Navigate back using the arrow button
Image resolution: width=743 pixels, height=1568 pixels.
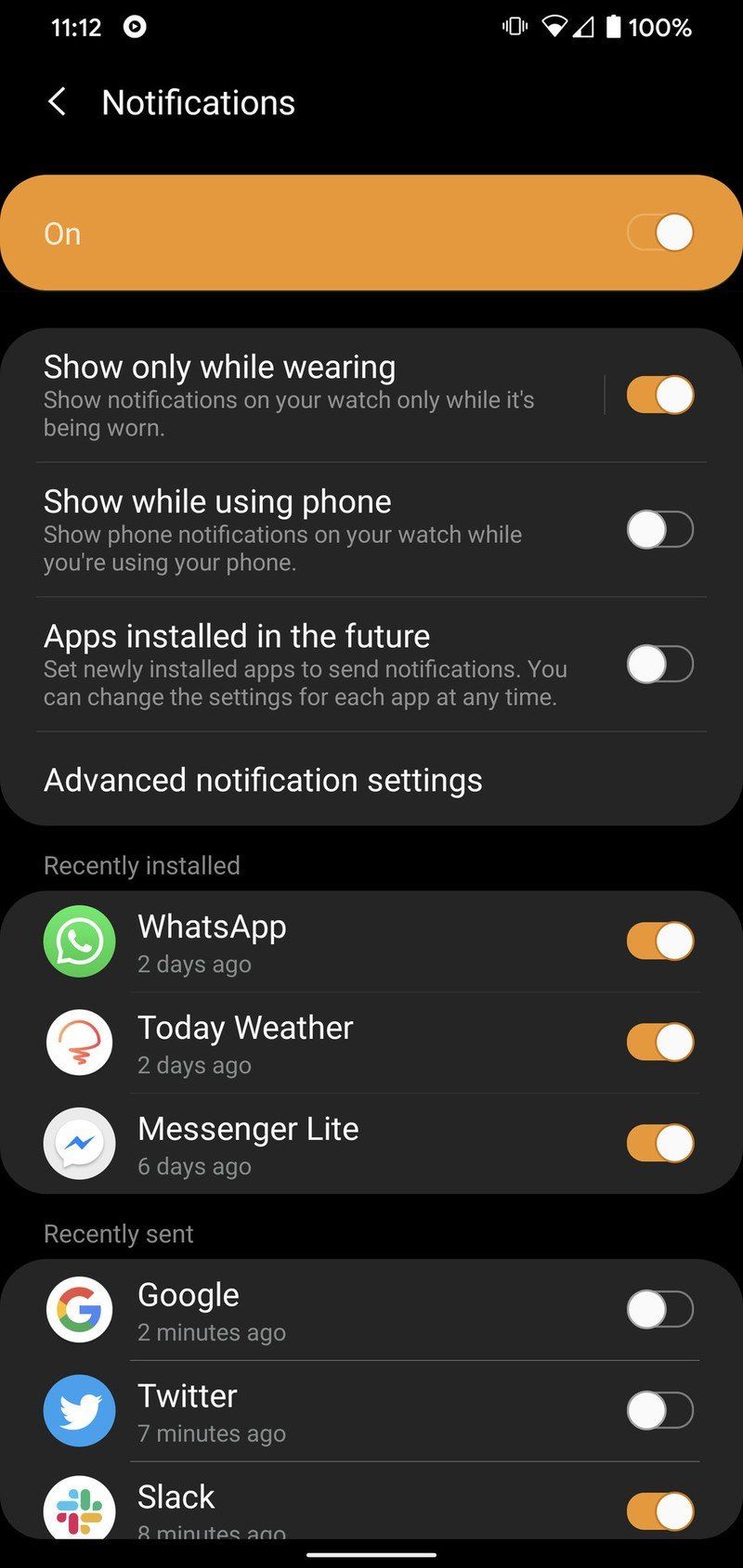click(x=57, y=101)
